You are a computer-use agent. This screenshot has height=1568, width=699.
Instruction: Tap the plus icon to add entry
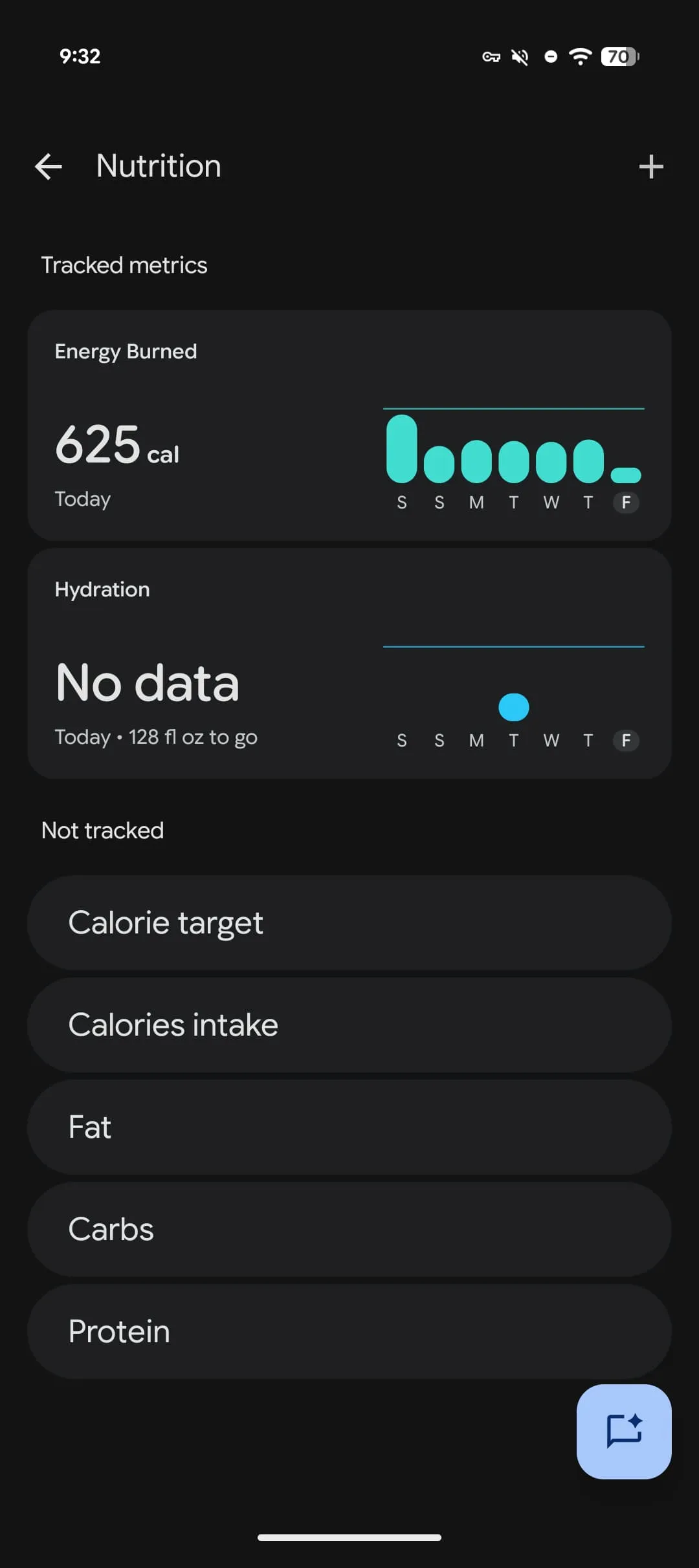click(650, 167)
